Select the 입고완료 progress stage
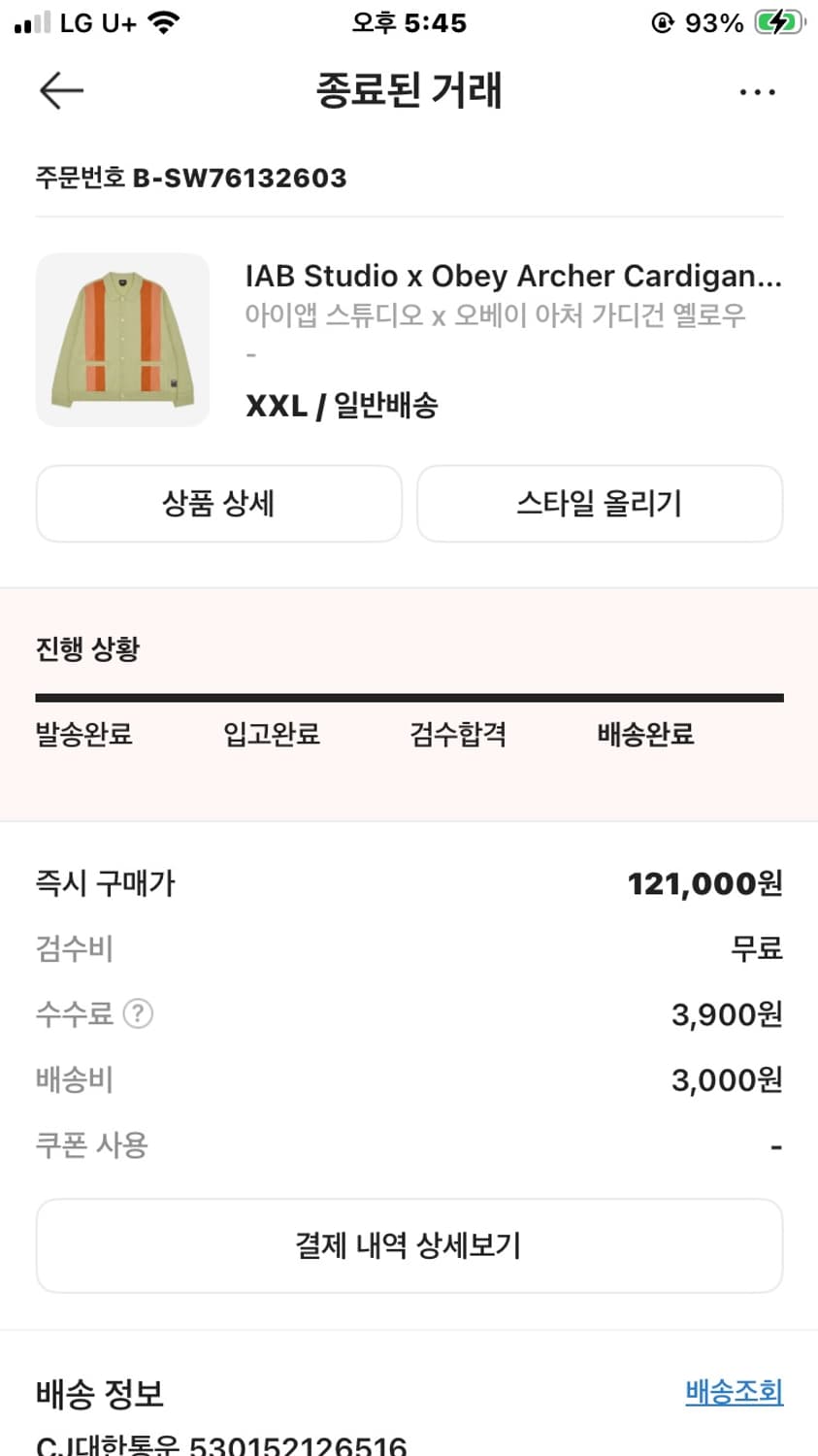The image size is (818, 1456). 271,735
